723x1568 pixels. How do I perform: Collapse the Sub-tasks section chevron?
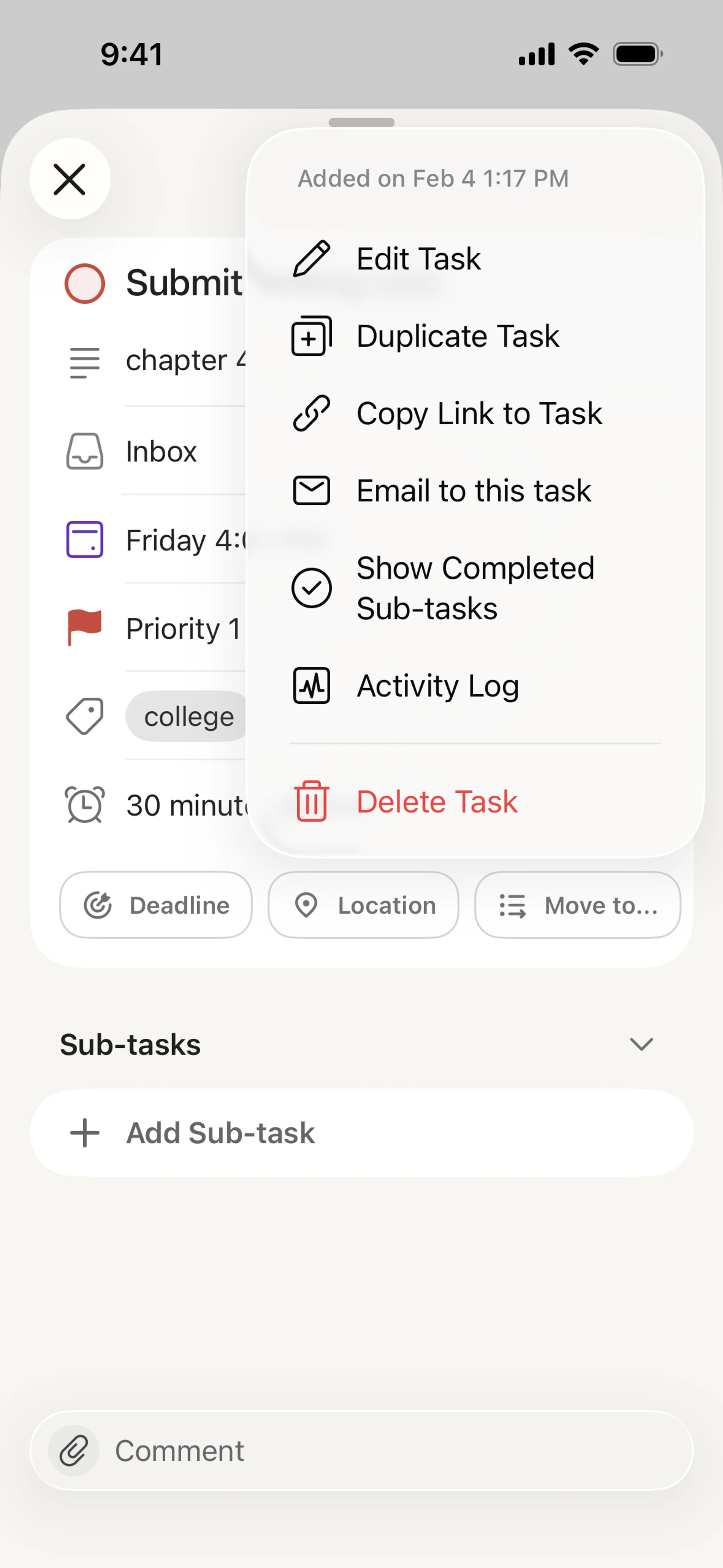[x=641, y=1045]
